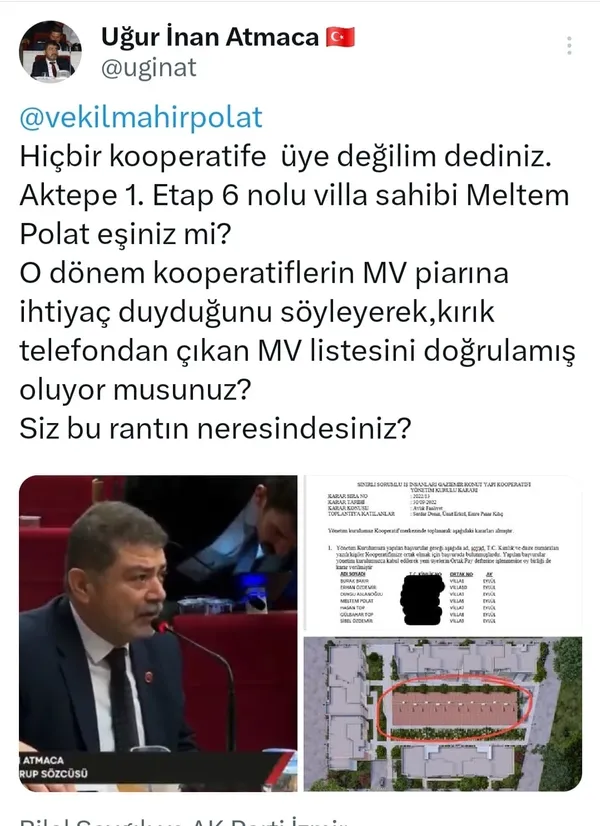Open Uğur İnan Atmaca's profile picture
The width and height of the screenshot is (600, 826).
[50, 53]
